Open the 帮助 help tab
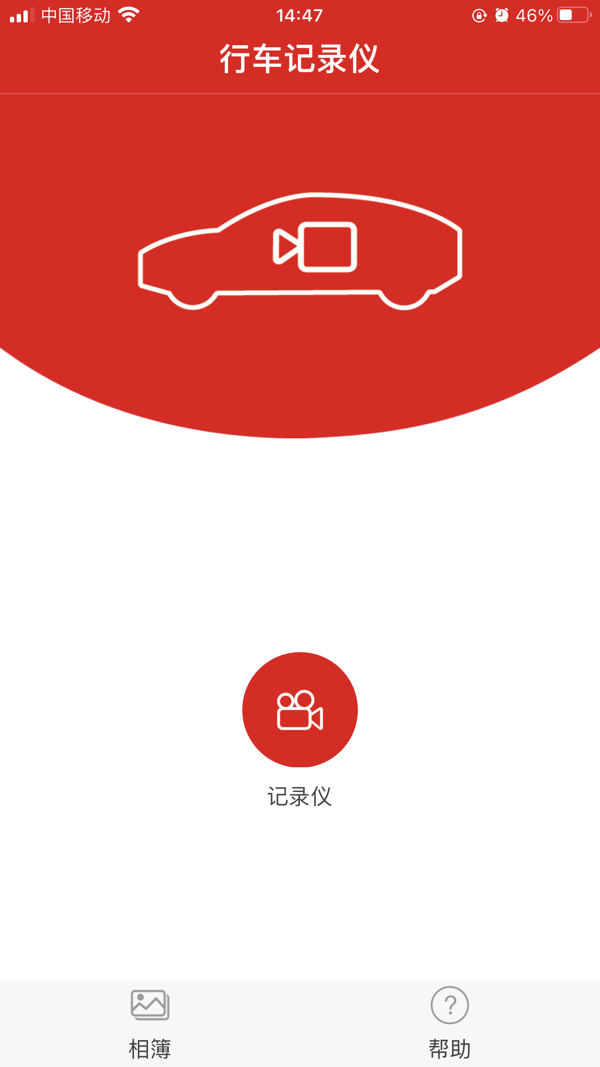The height and width of the screenshot is (1067, 600). pos(450,1023)
